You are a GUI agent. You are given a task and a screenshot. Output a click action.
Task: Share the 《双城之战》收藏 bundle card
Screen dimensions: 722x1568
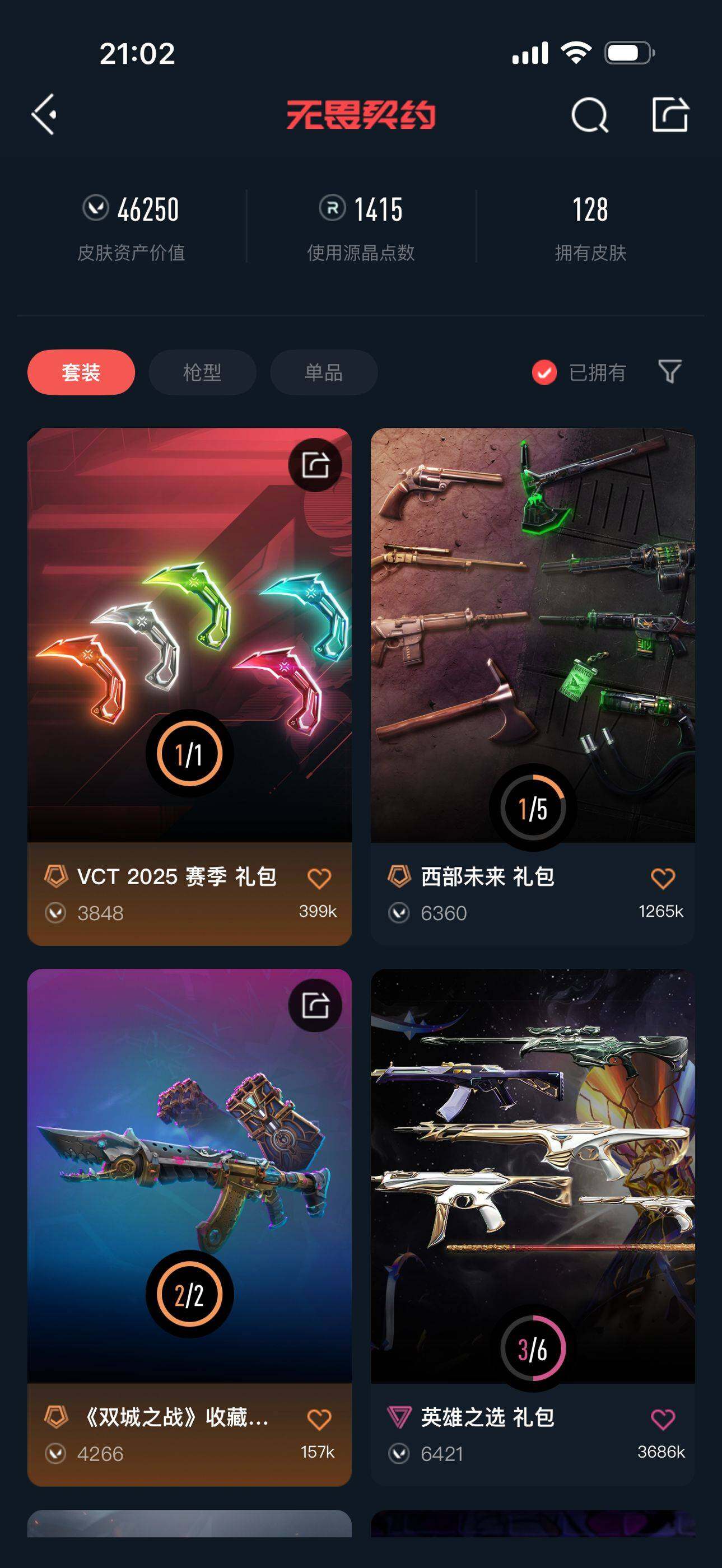(x=315, y=1006)
